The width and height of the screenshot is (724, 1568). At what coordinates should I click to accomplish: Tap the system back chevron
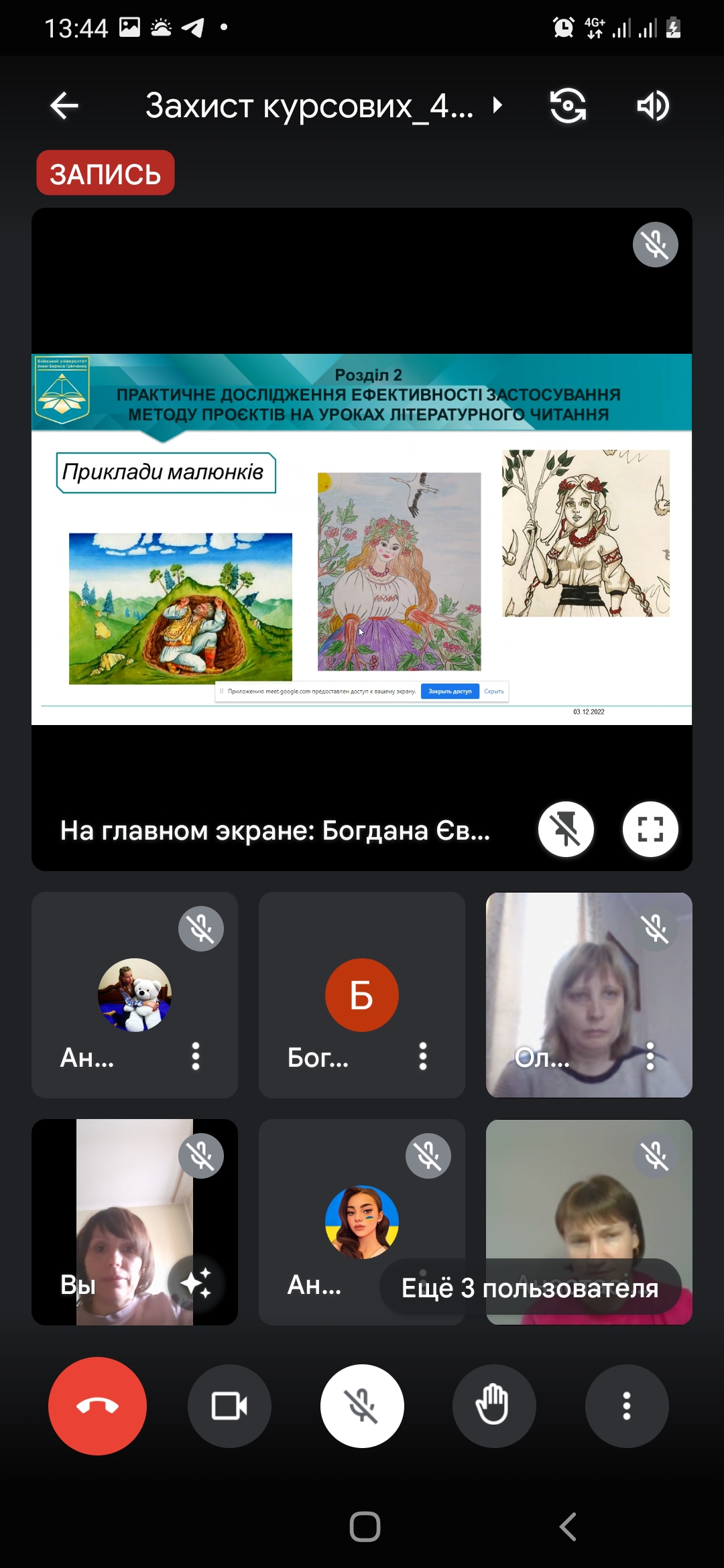click(x=568, y=1527)
